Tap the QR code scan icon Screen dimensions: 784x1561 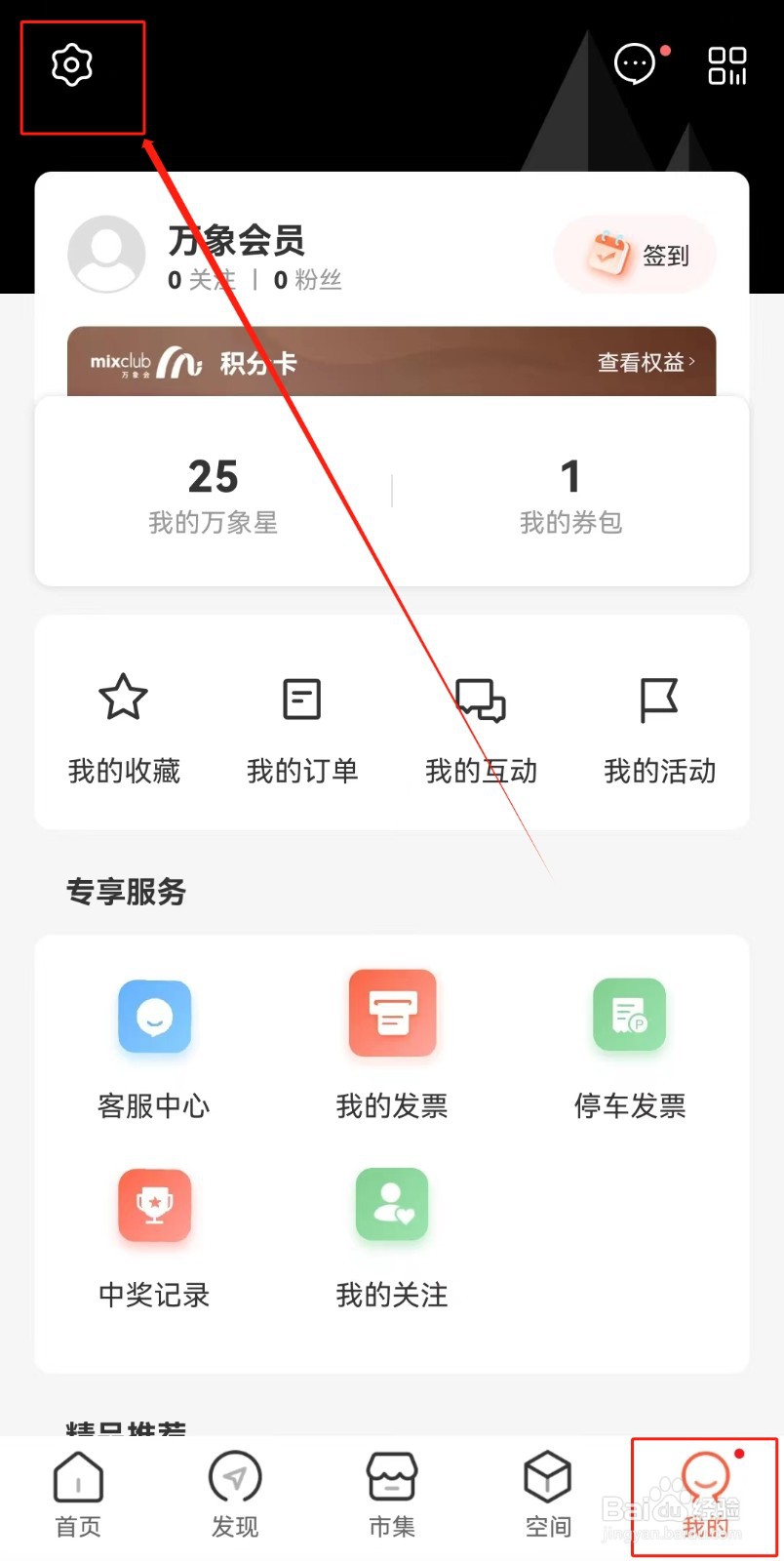pos(728,63)
